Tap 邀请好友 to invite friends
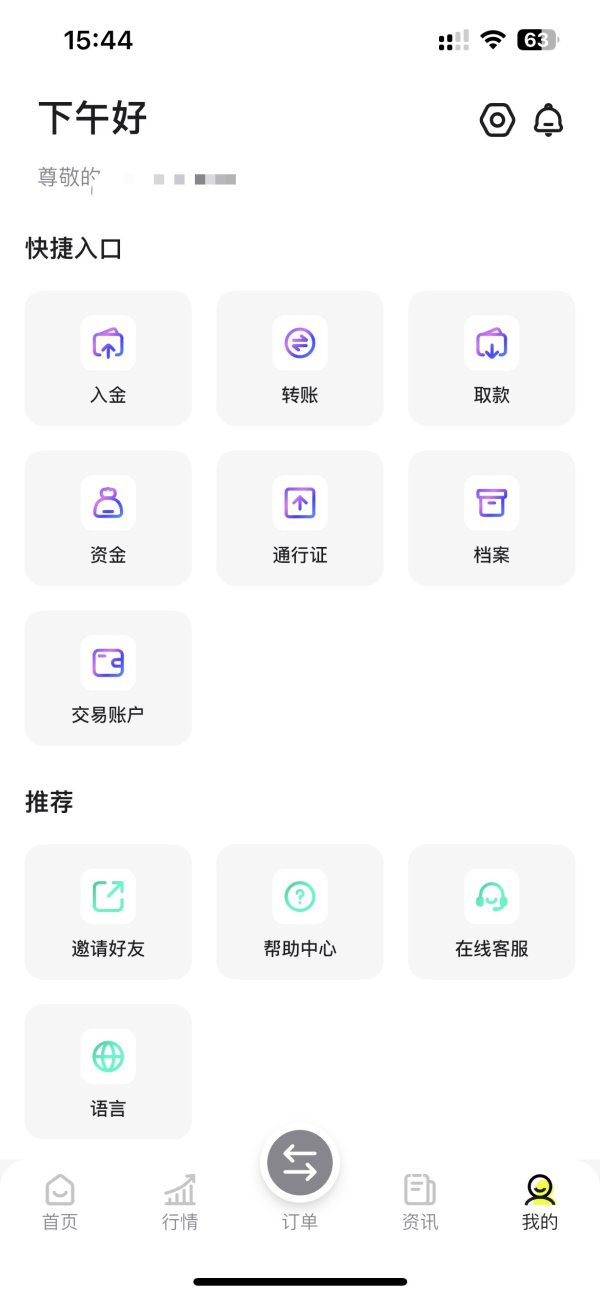 [108, 912]
